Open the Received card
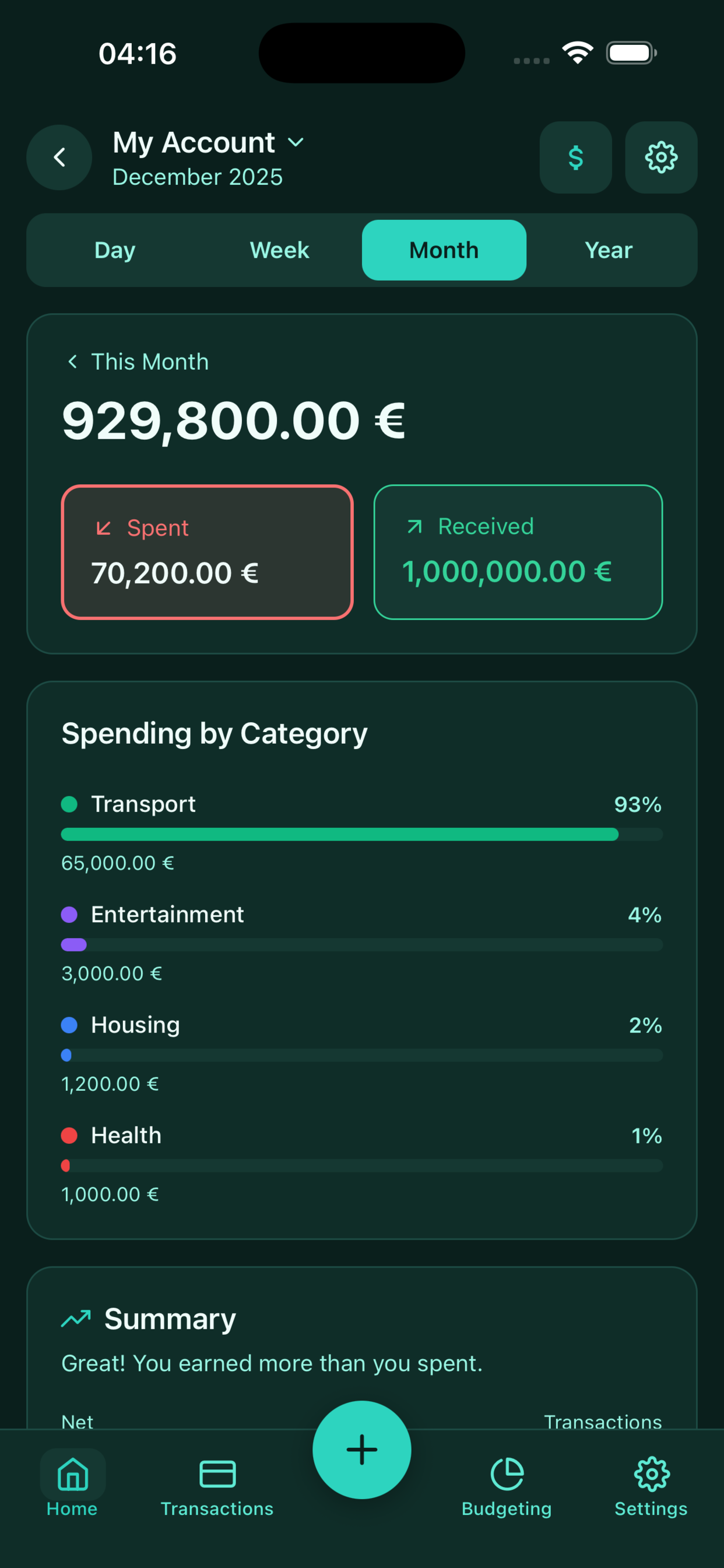This screenshot has width=724, height=1568. click(518, 552)
